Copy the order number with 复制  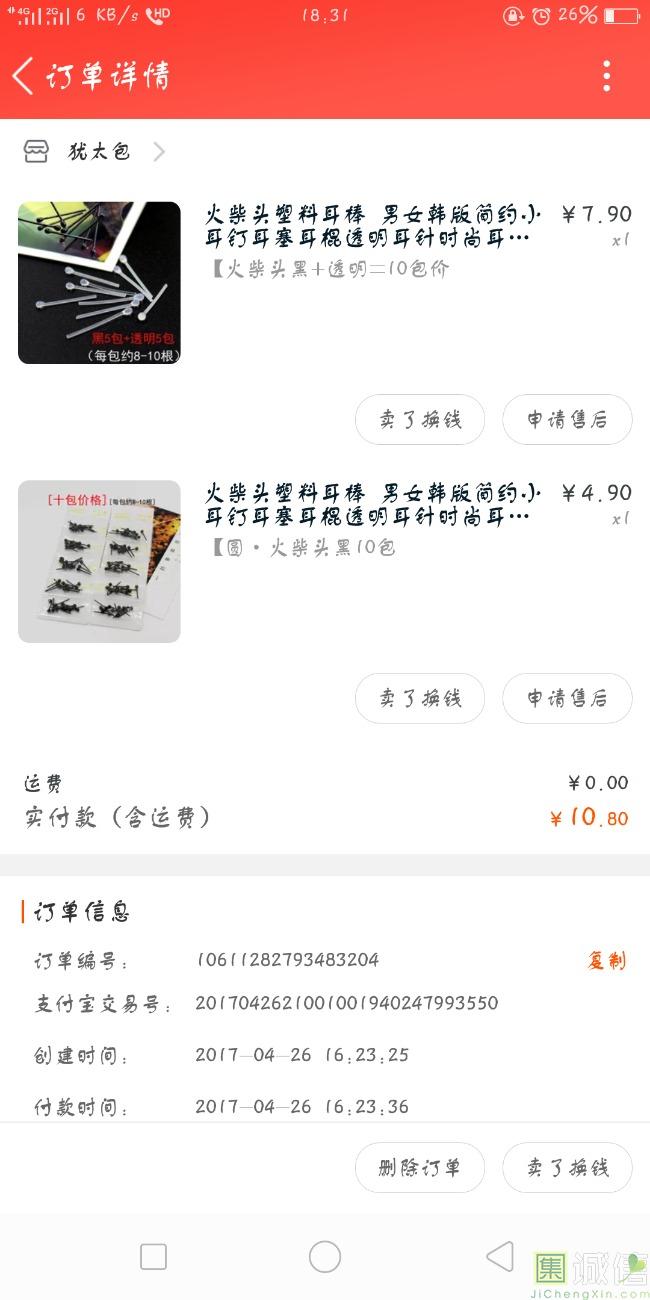(606, 961)
